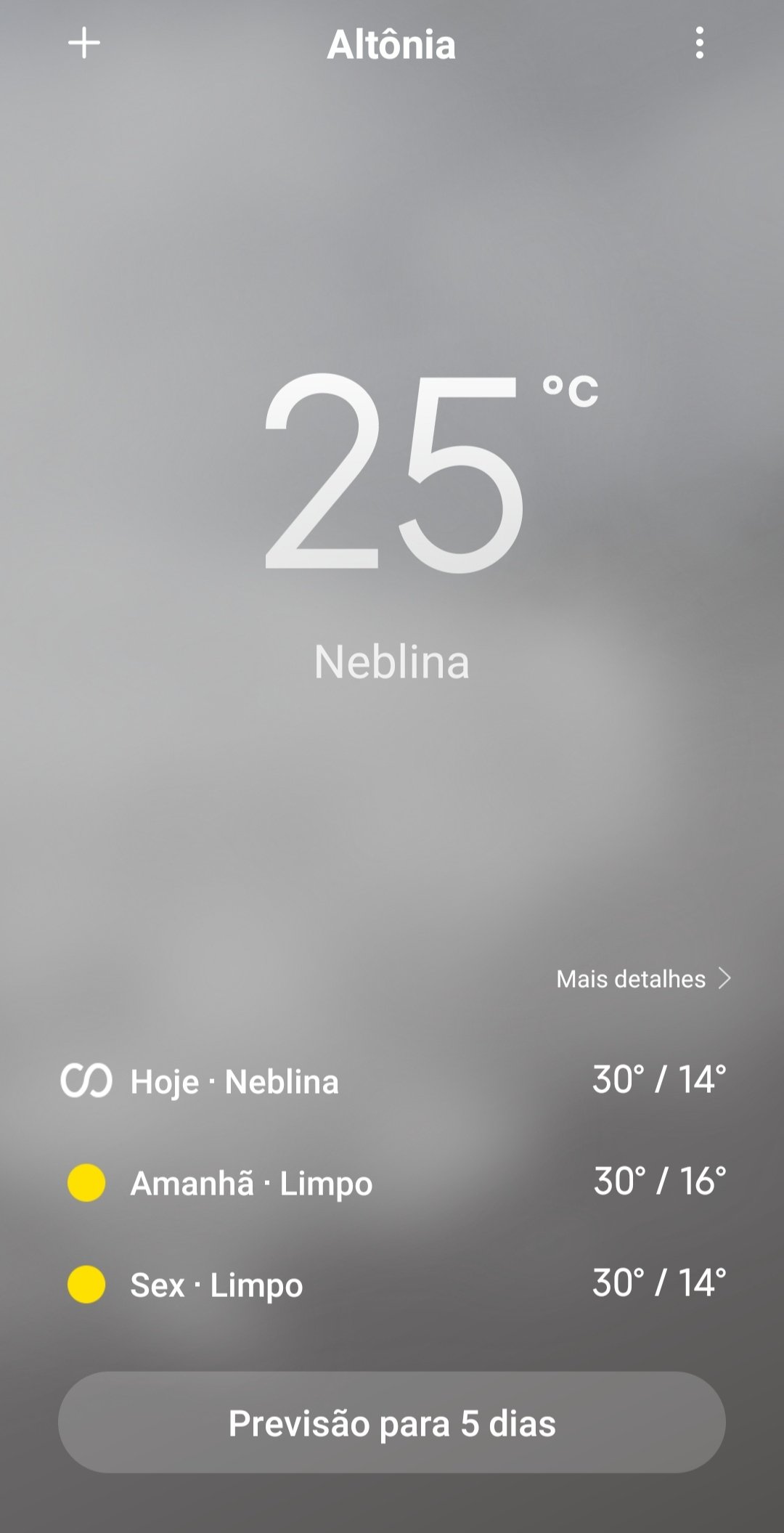Screen dimensions: 784x1533
Task: Select the Hoje Neblina forecast row
Action: coord(392,1081)
